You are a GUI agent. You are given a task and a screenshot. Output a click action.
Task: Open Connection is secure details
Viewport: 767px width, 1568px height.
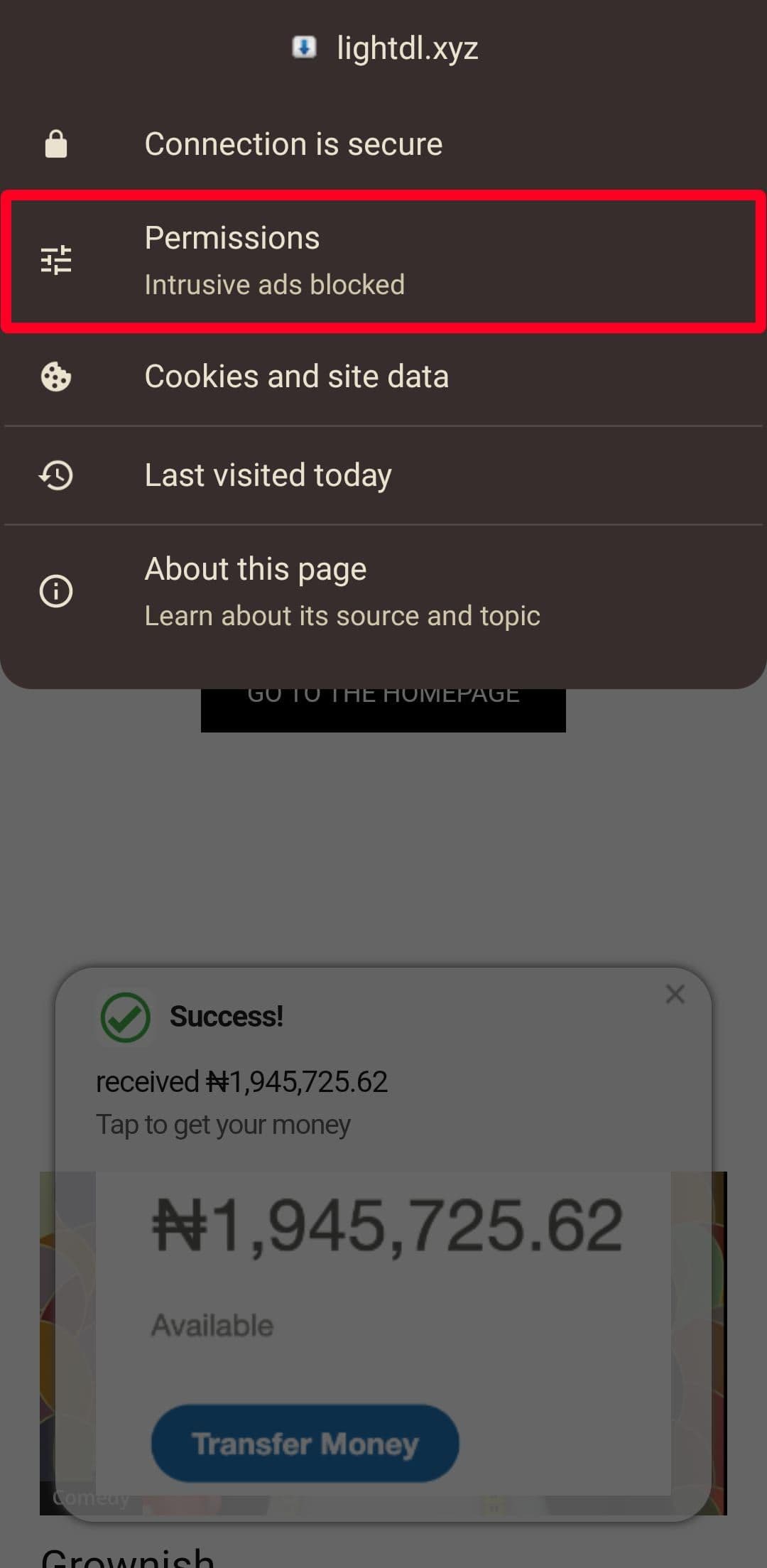click(x=293, y=144)
